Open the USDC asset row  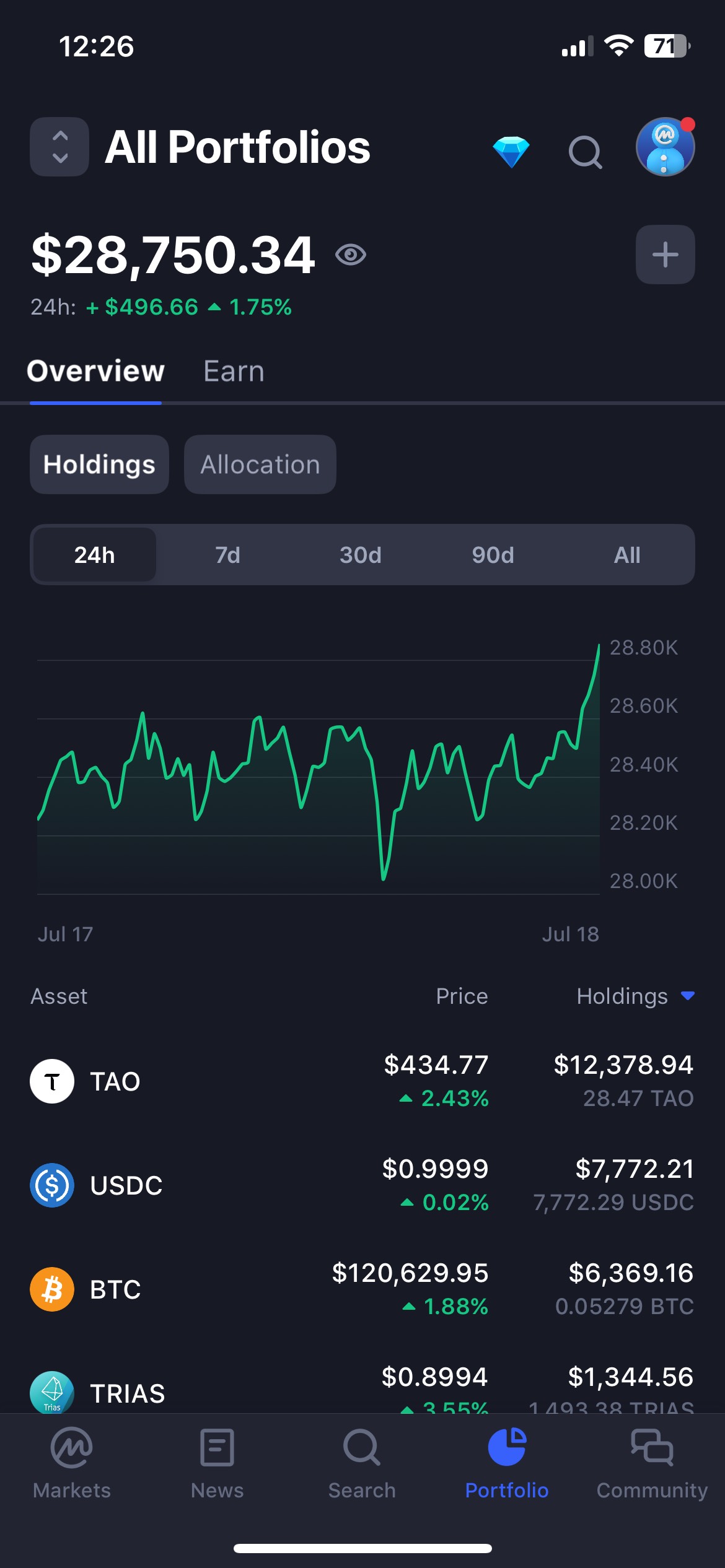click(362, 1185)
